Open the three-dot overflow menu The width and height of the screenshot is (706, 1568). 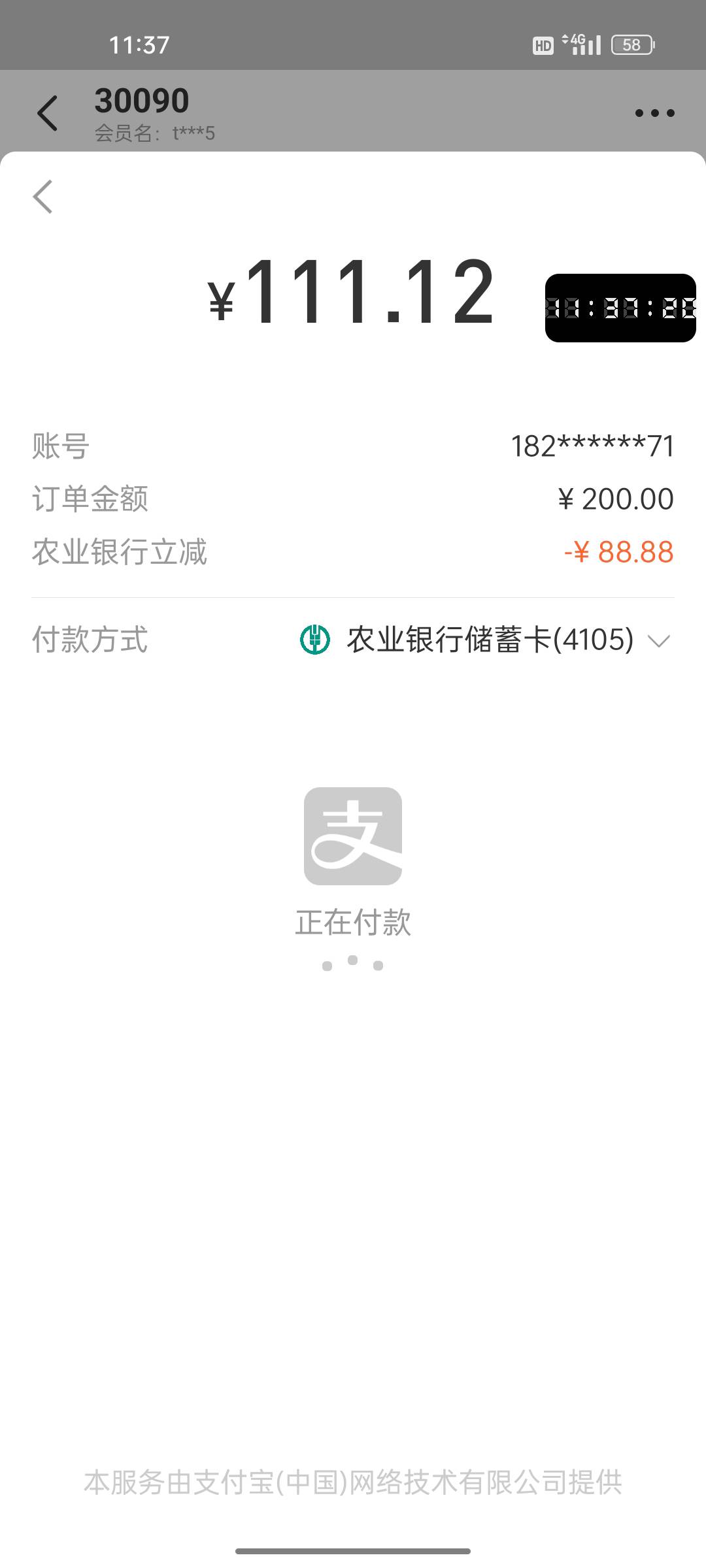pyautogui.click(x=654, y=113)
